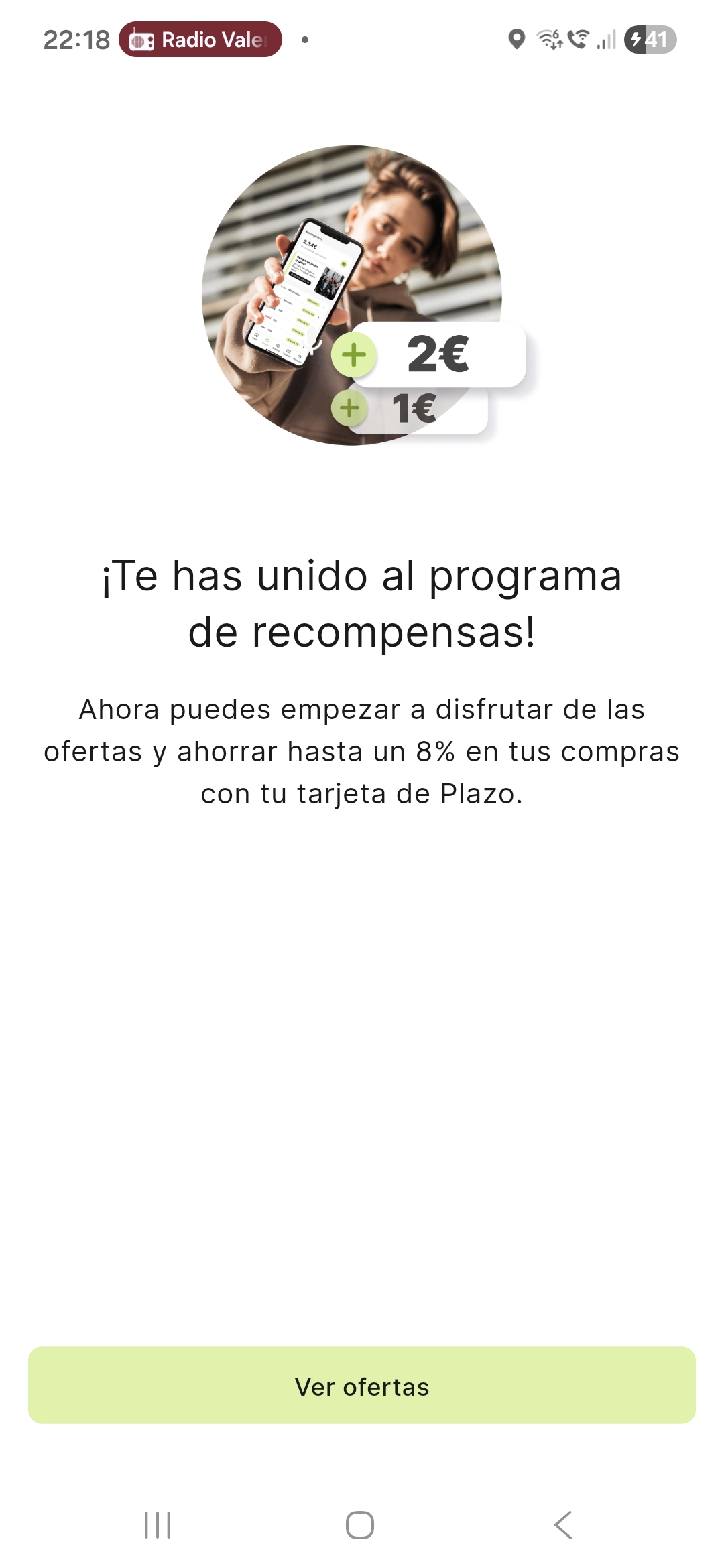Open the recent apps overview

point(158,1525)
